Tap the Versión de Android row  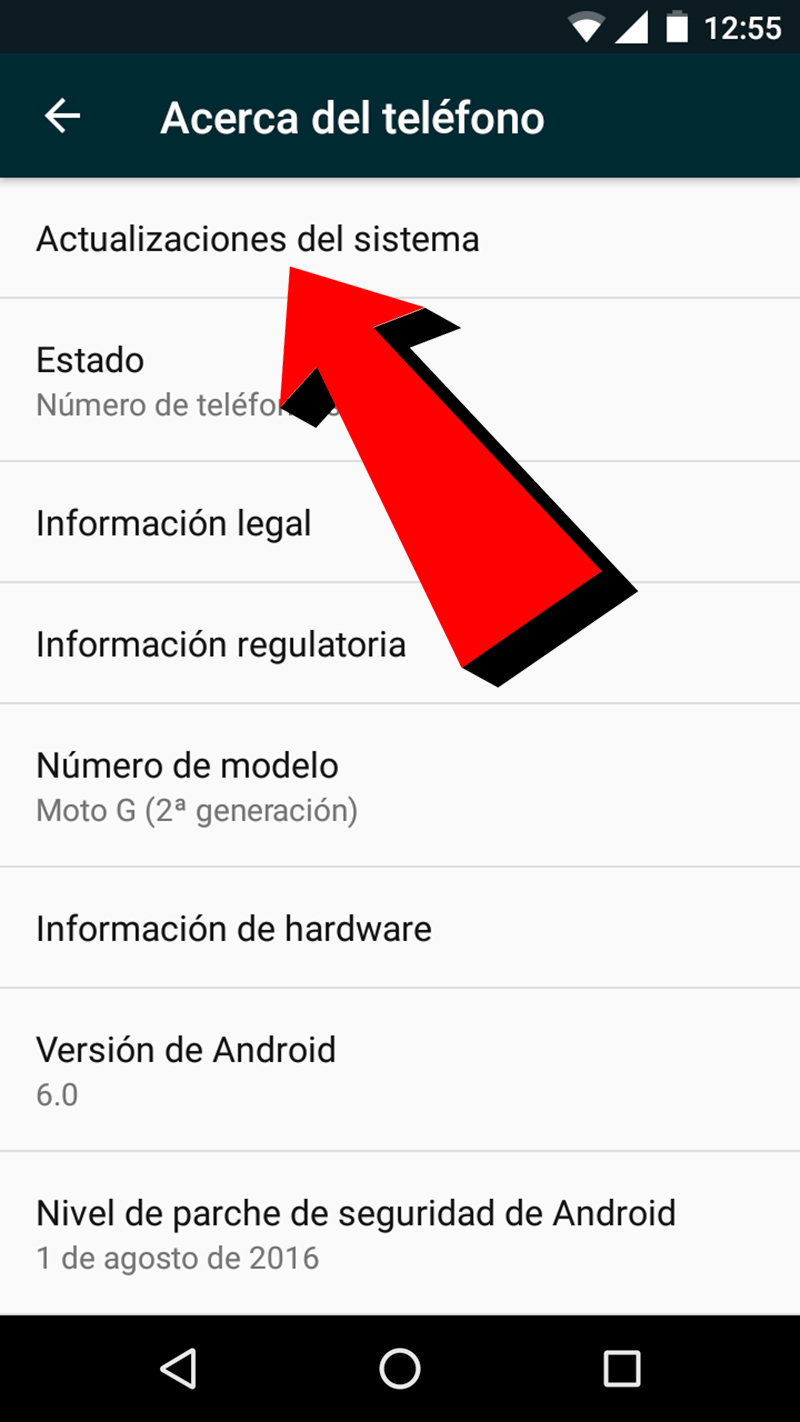(x=186, y=1070)
